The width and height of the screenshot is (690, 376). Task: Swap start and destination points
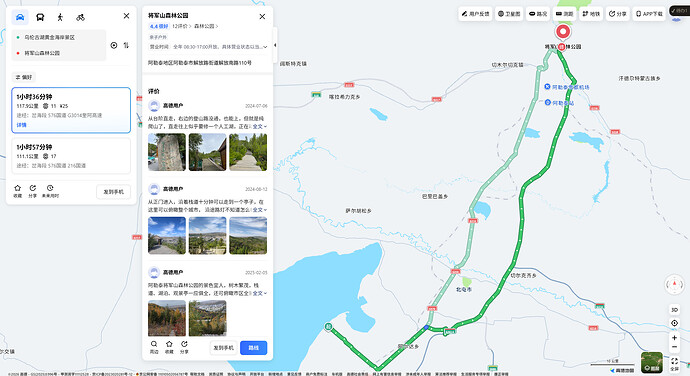pos(126,45)
